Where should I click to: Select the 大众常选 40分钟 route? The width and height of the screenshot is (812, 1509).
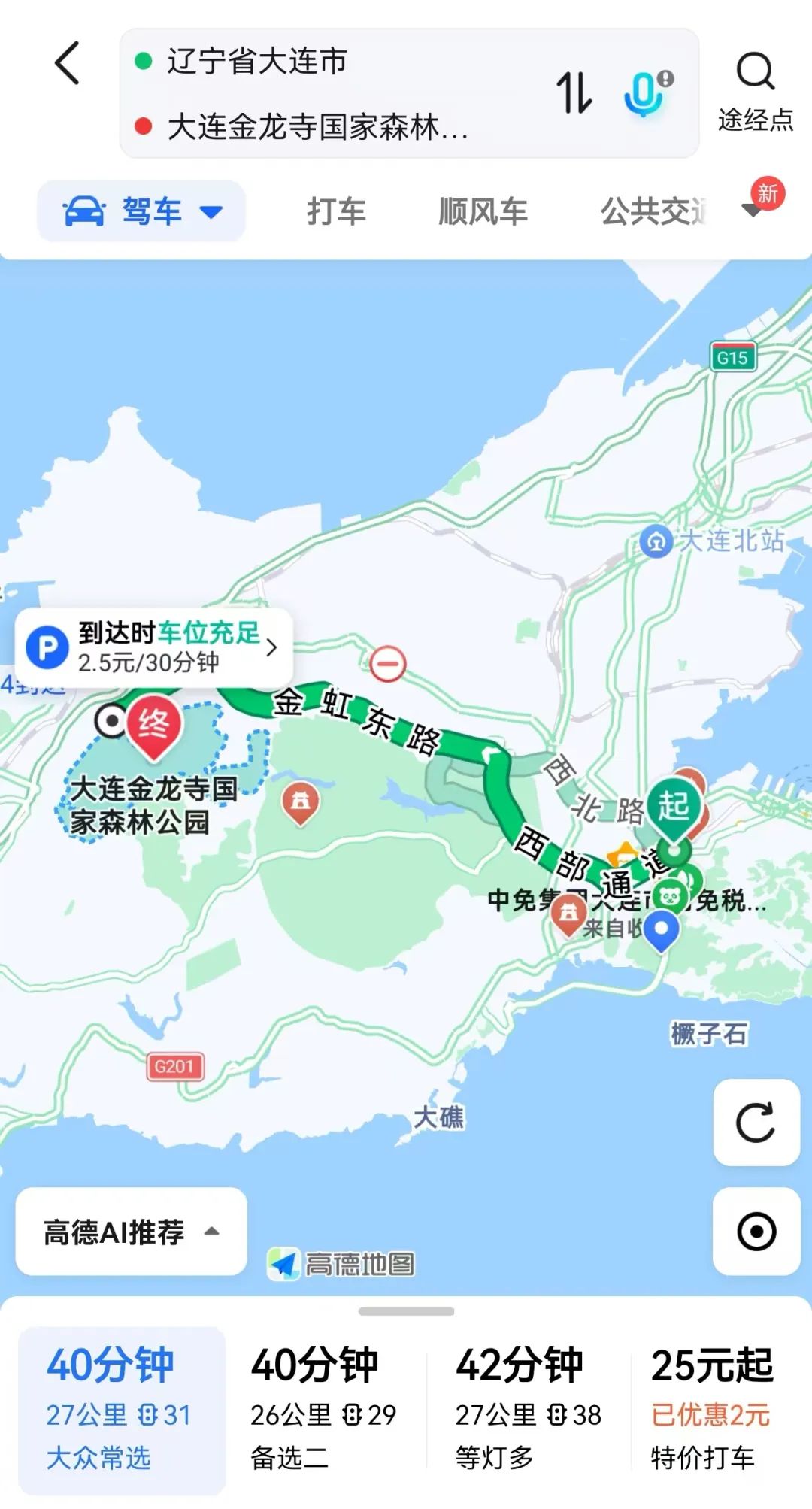pyautogui.click(x=122, y=1409)
